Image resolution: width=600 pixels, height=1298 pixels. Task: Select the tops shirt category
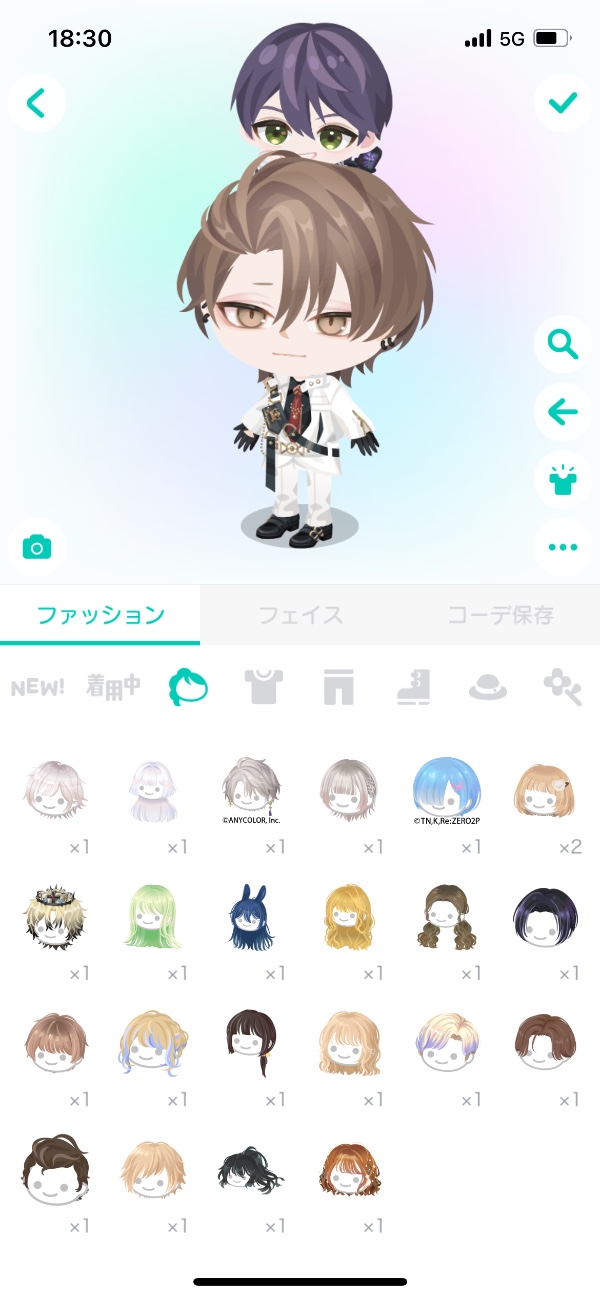click(264, 688)
